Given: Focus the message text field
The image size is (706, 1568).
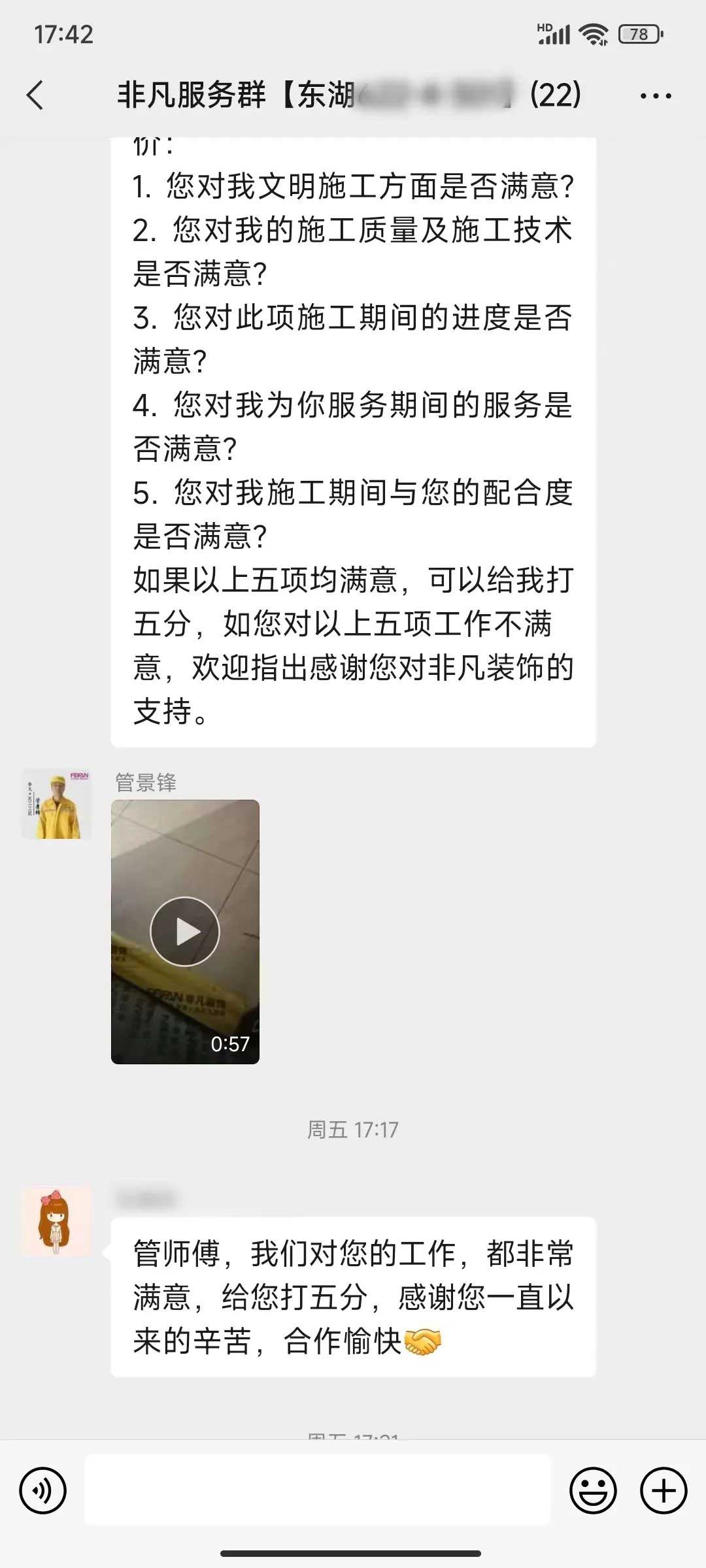Looking at the screenshot, I should [318, 1490].
